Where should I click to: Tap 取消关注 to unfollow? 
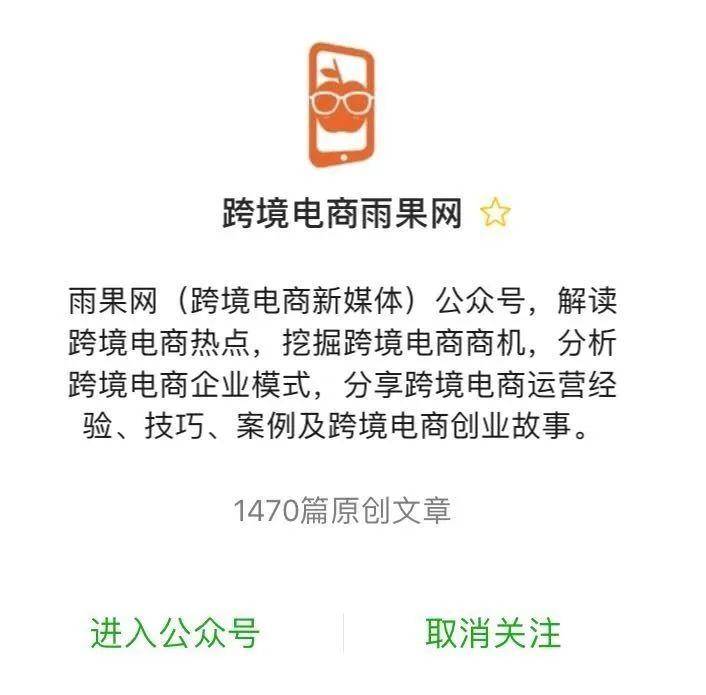point(493,633)
